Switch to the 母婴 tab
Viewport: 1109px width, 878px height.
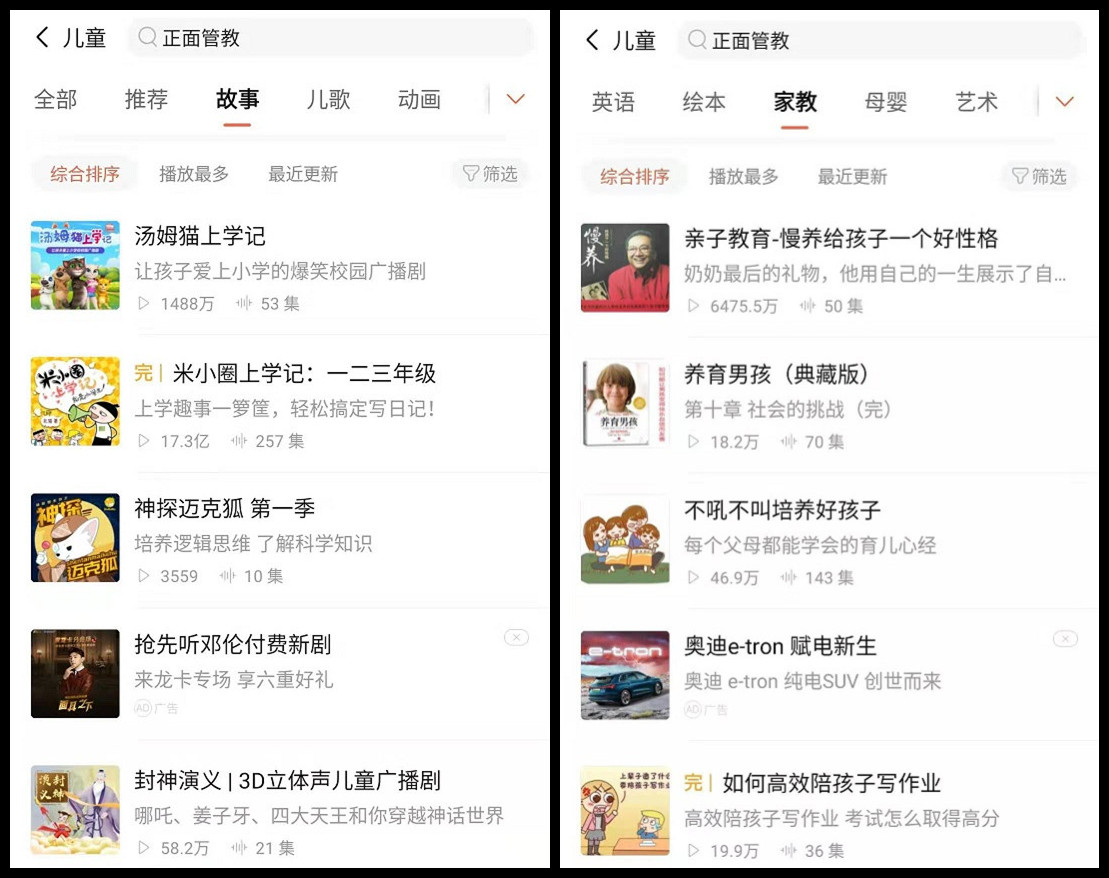886,102
